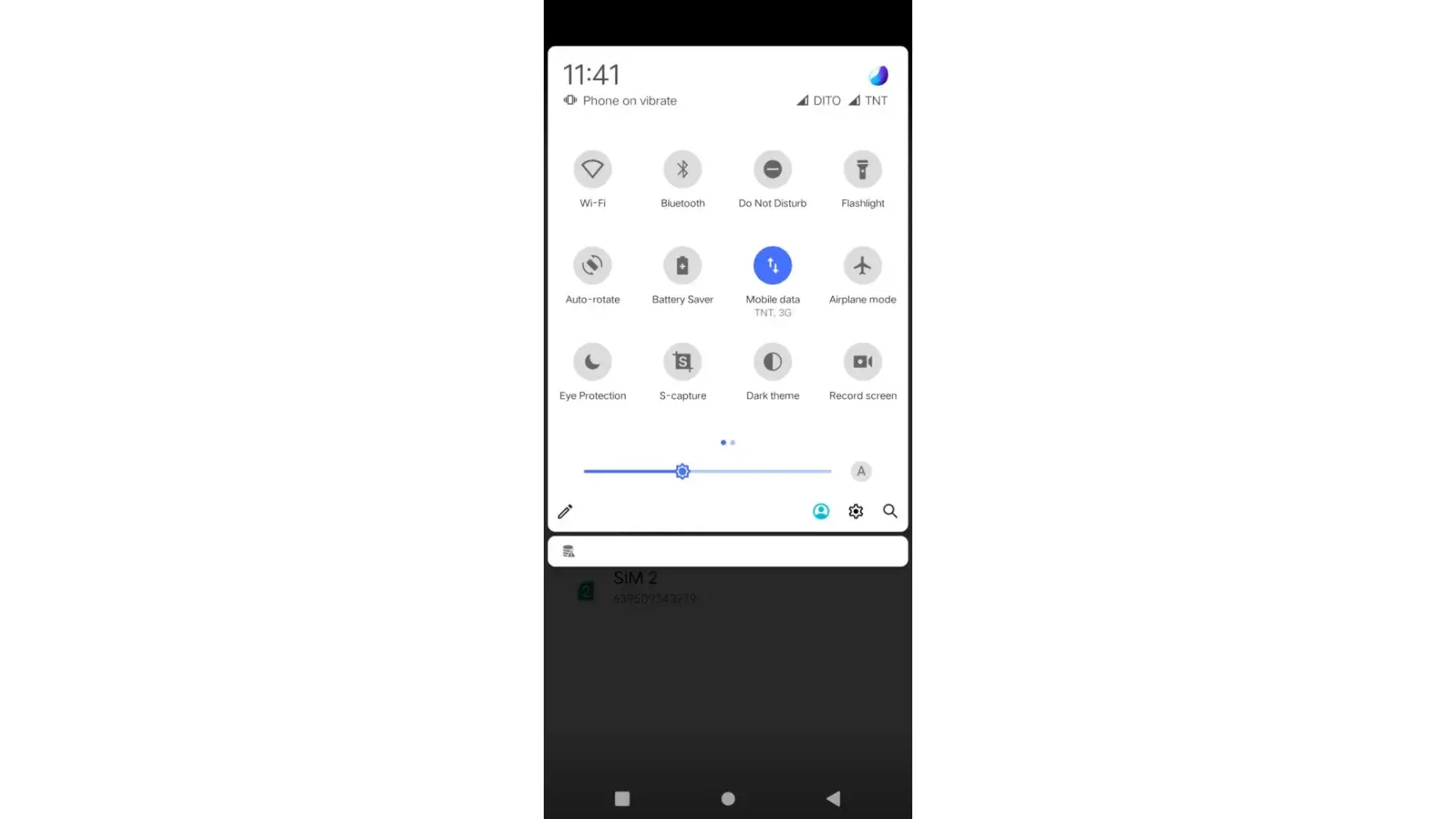Disable Mobile data tile
1456x819 pixels.
[772, 265]
